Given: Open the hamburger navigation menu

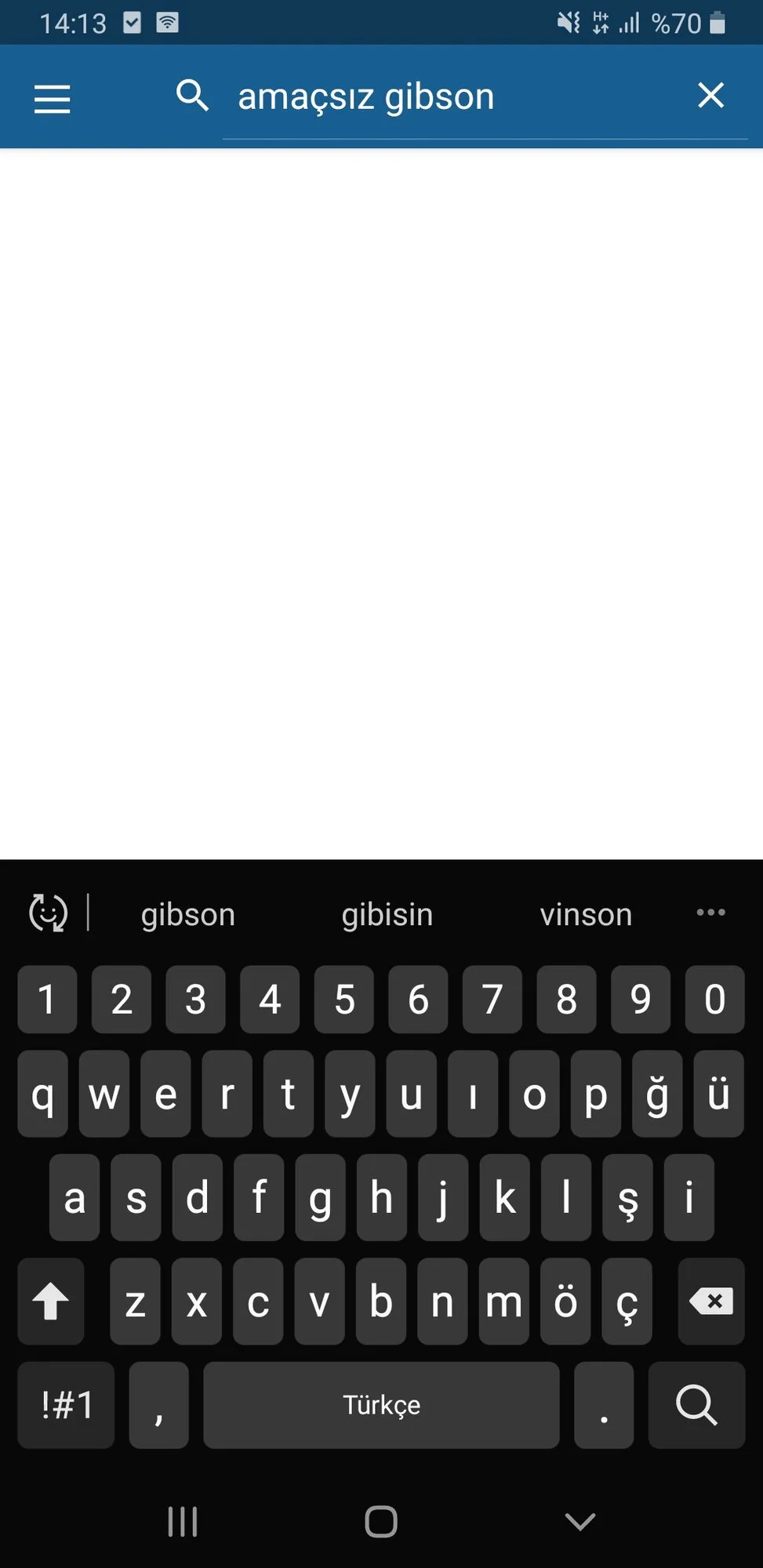Looking at the screenshot, I should point(52,97).
